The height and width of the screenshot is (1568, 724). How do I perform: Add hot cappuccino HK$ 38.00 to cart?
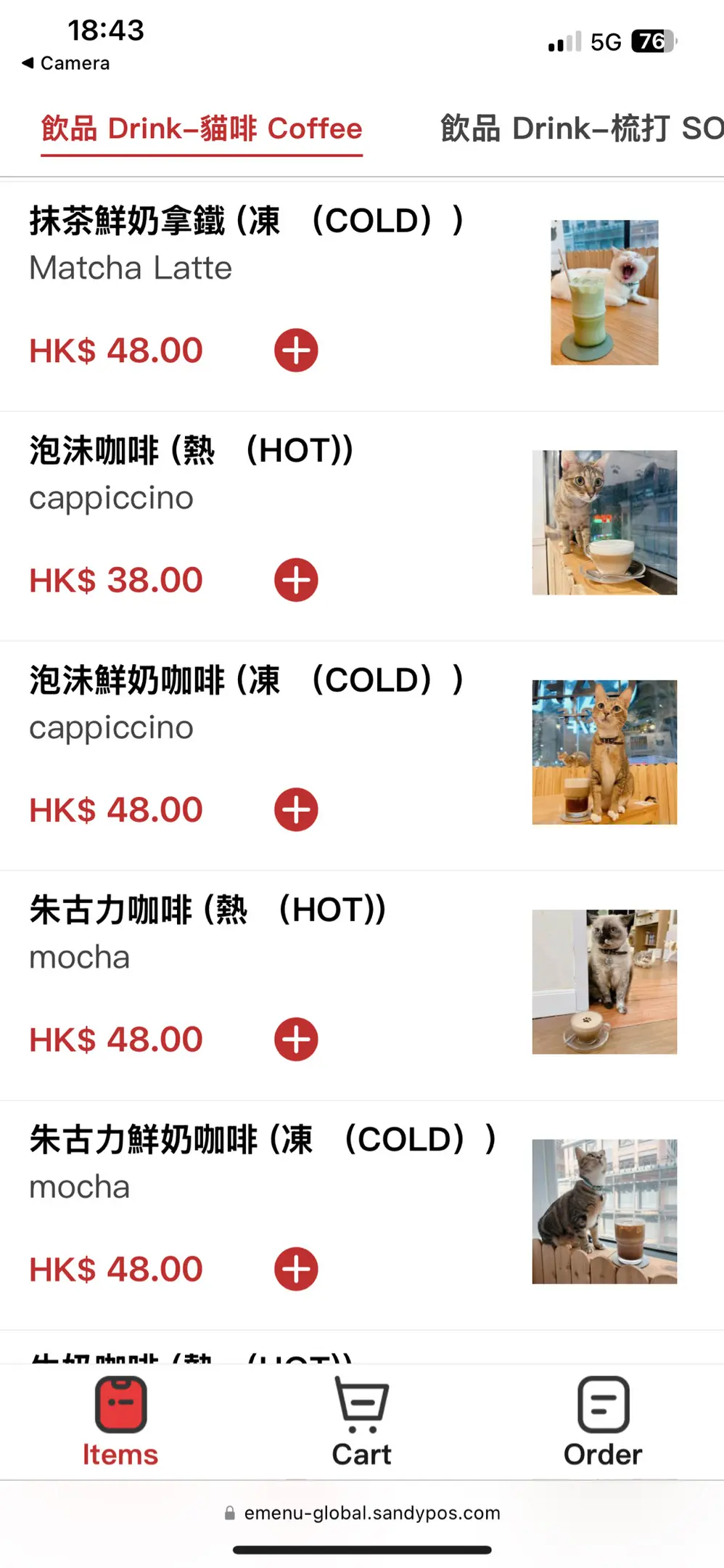tap(296, 580)
